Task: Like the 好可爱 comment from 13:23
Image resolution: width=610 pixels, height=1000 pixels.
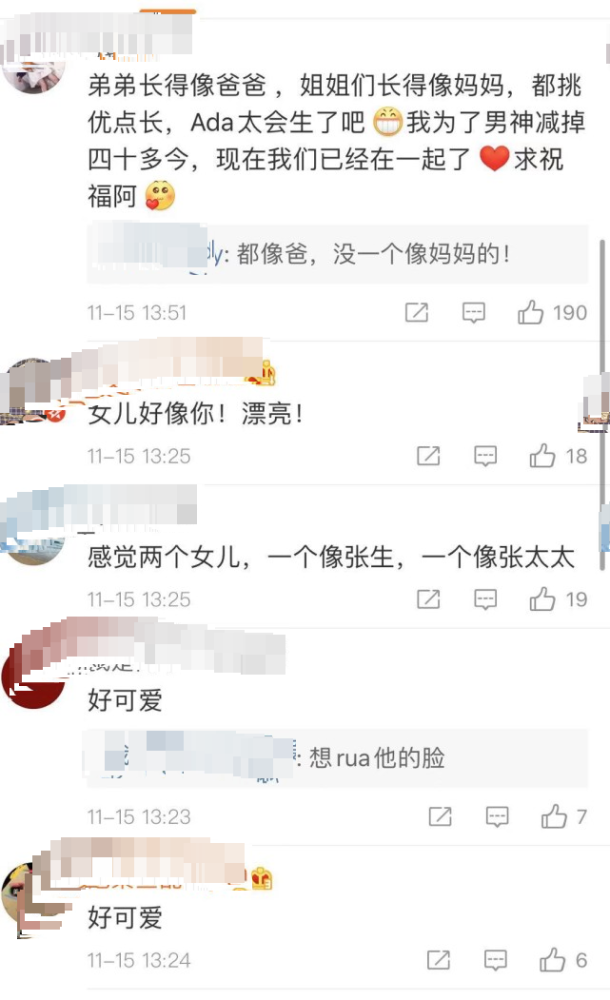Action: [x=554, y=817]
